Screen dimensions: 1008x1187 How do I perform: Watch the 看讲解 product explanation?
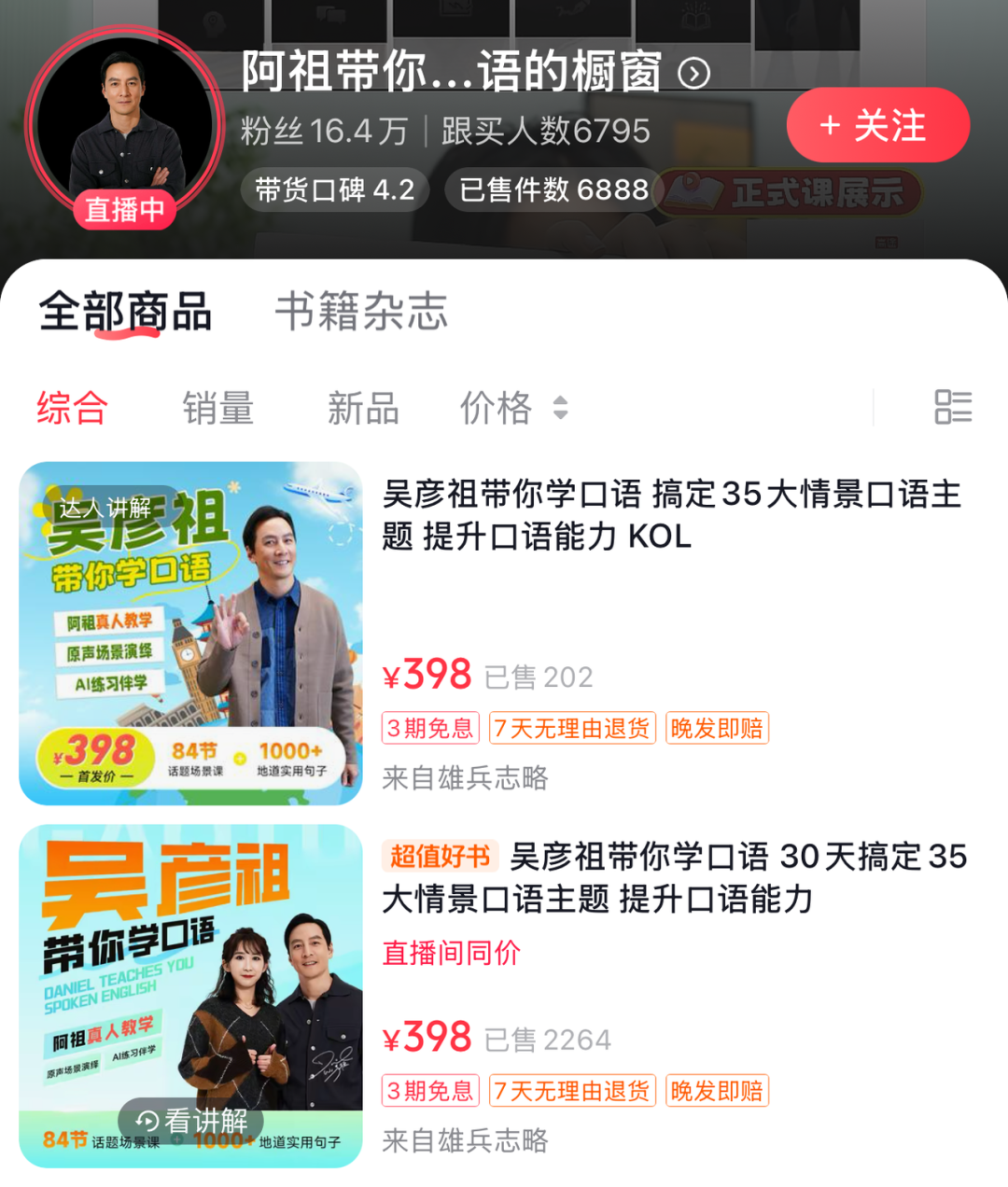tap(191, 1119)
